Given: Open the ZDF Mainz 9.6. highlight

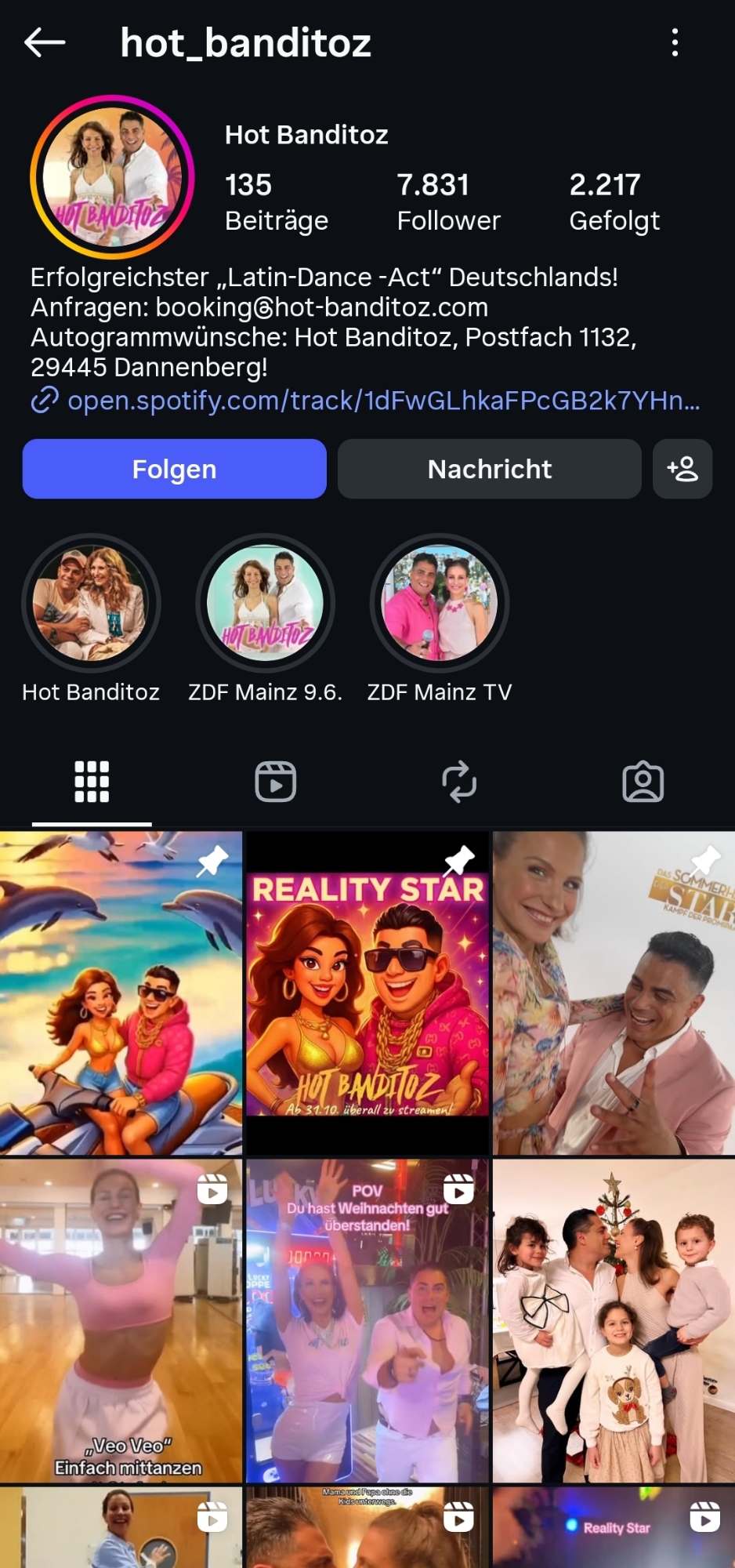Looking at the screenshot, I should pyautogui.click(x=265, y=604).
